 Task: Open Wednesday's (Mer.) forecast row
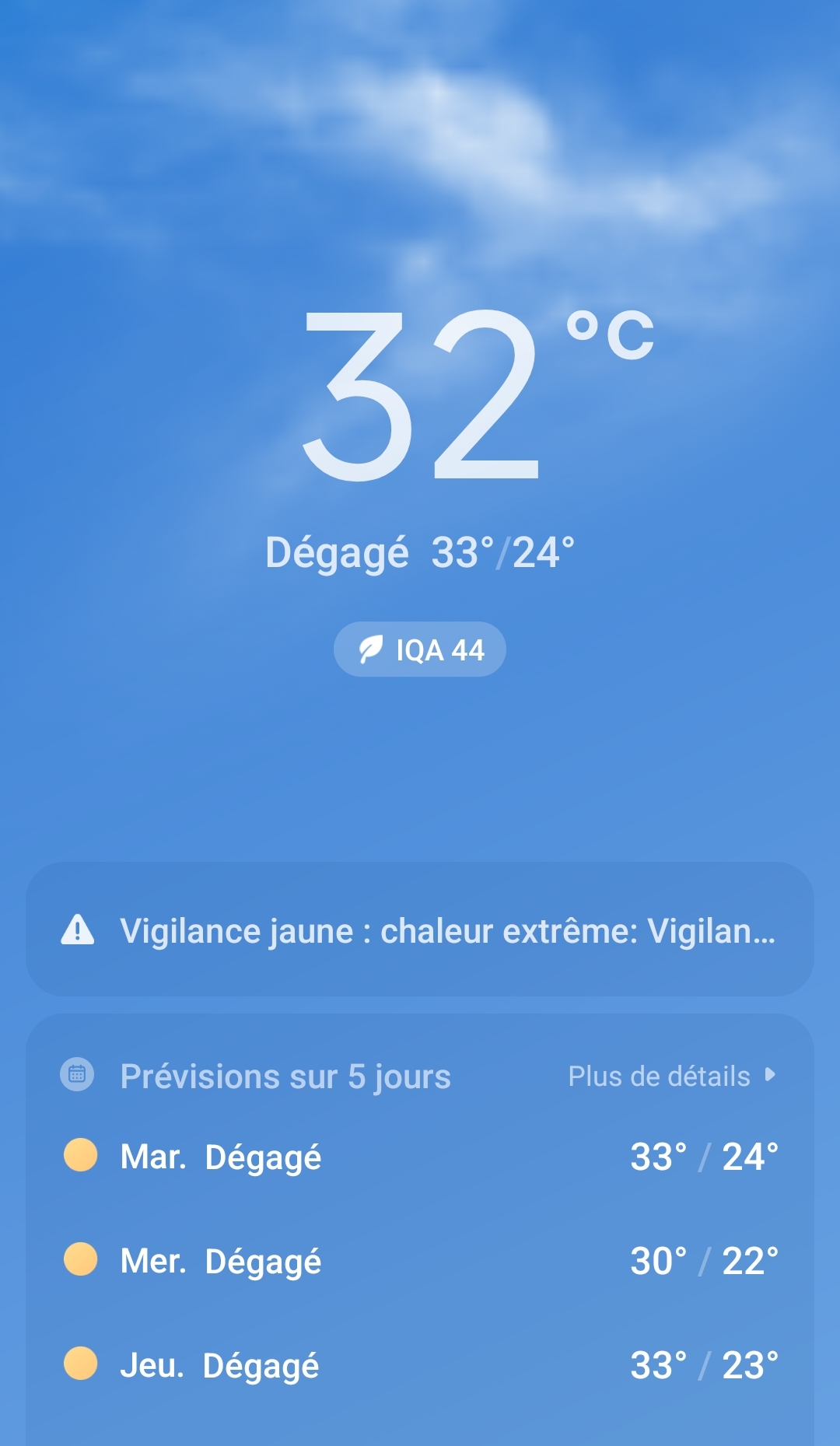(x=420, y=1261)
